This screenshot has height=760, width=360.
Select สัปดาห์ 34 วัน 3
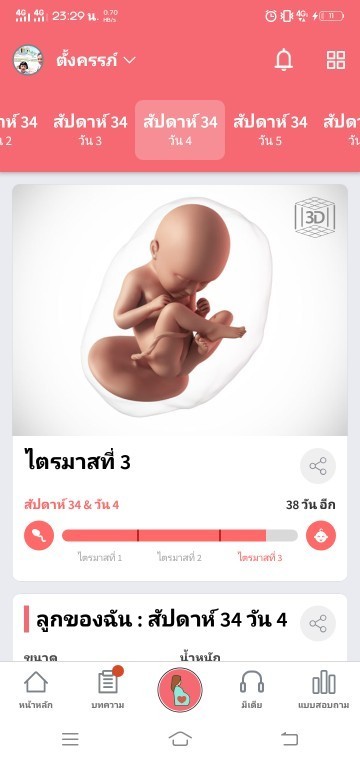pos(90,129)
